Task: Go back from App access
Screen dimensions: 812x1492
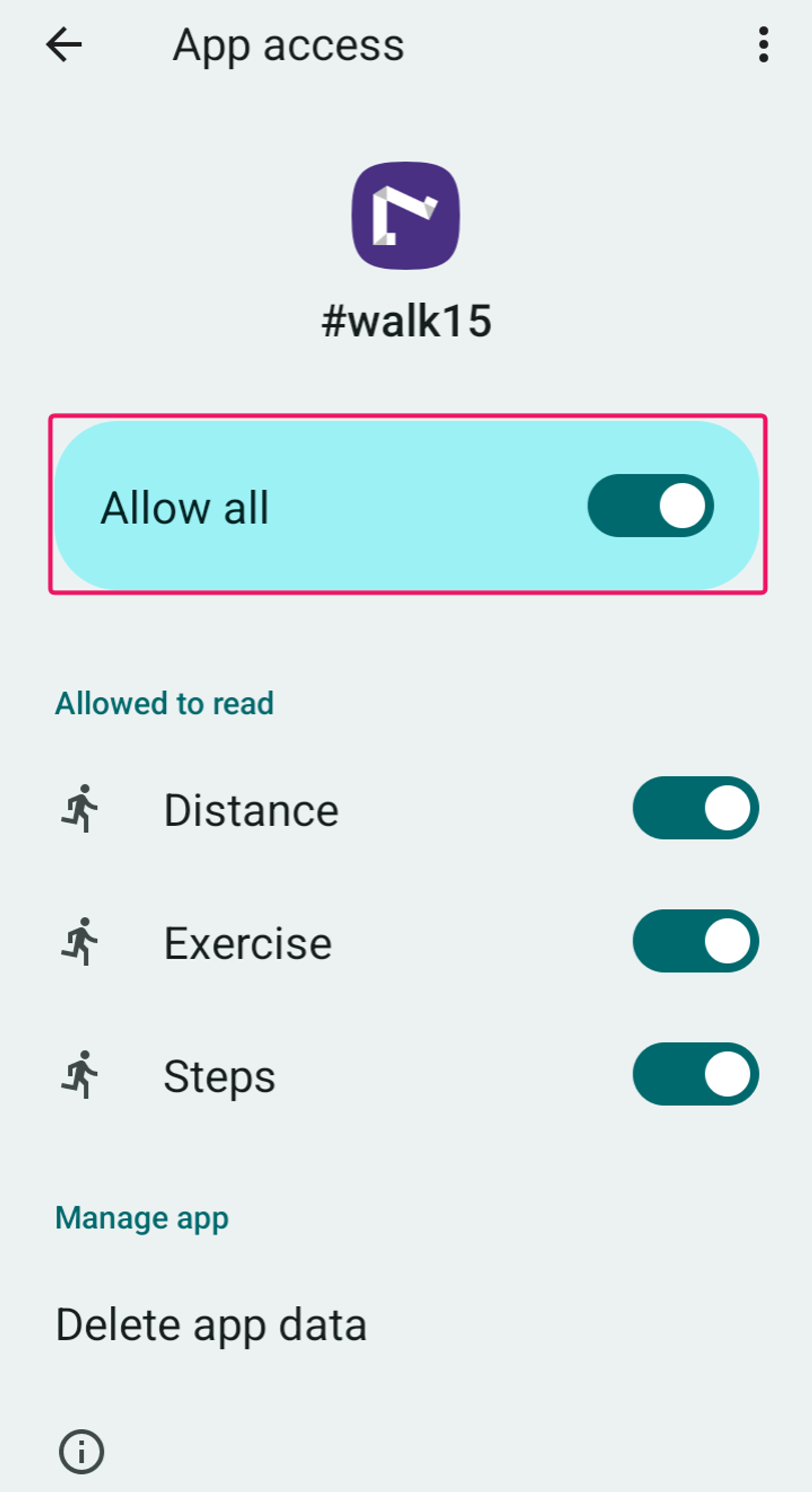Action: pos(64,45)
